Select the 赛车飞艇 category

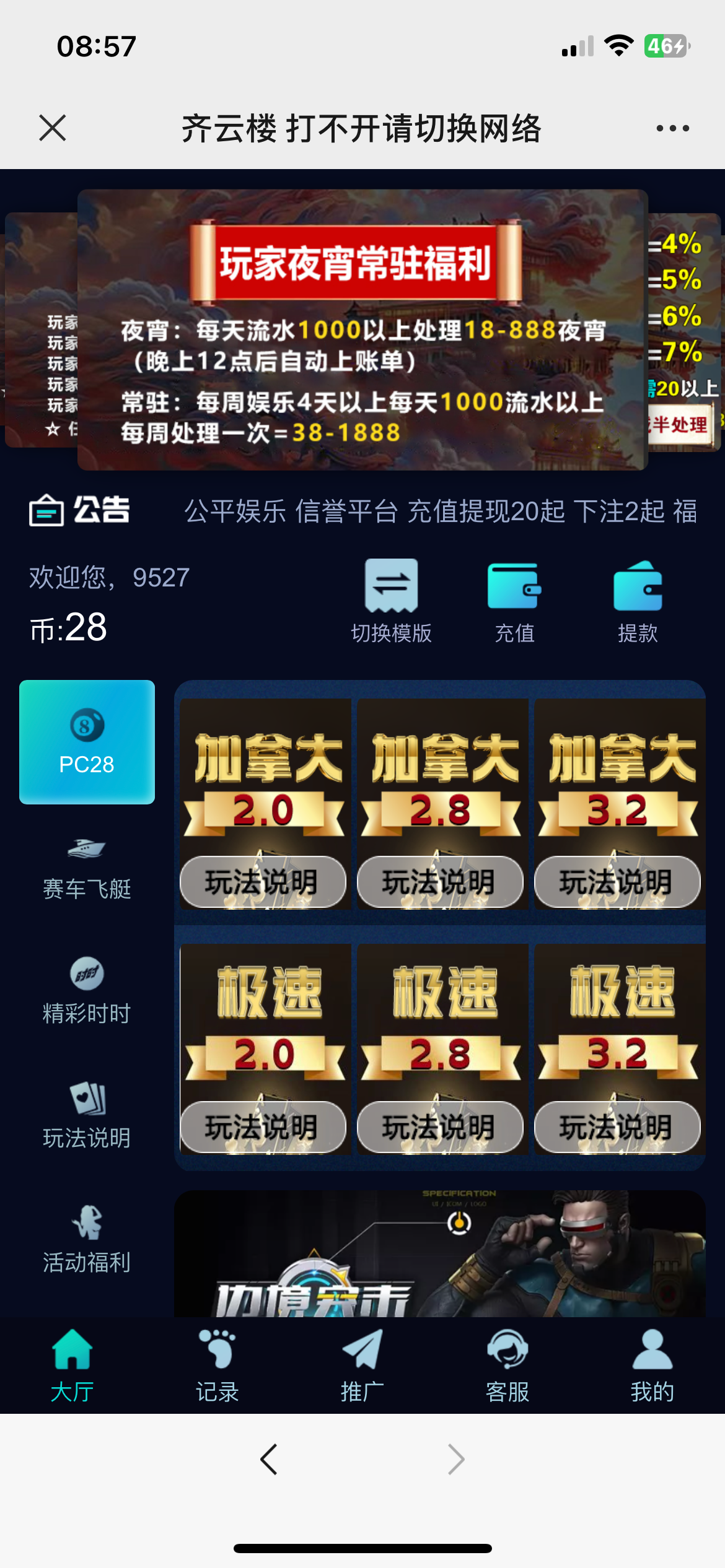coord(87,867)
